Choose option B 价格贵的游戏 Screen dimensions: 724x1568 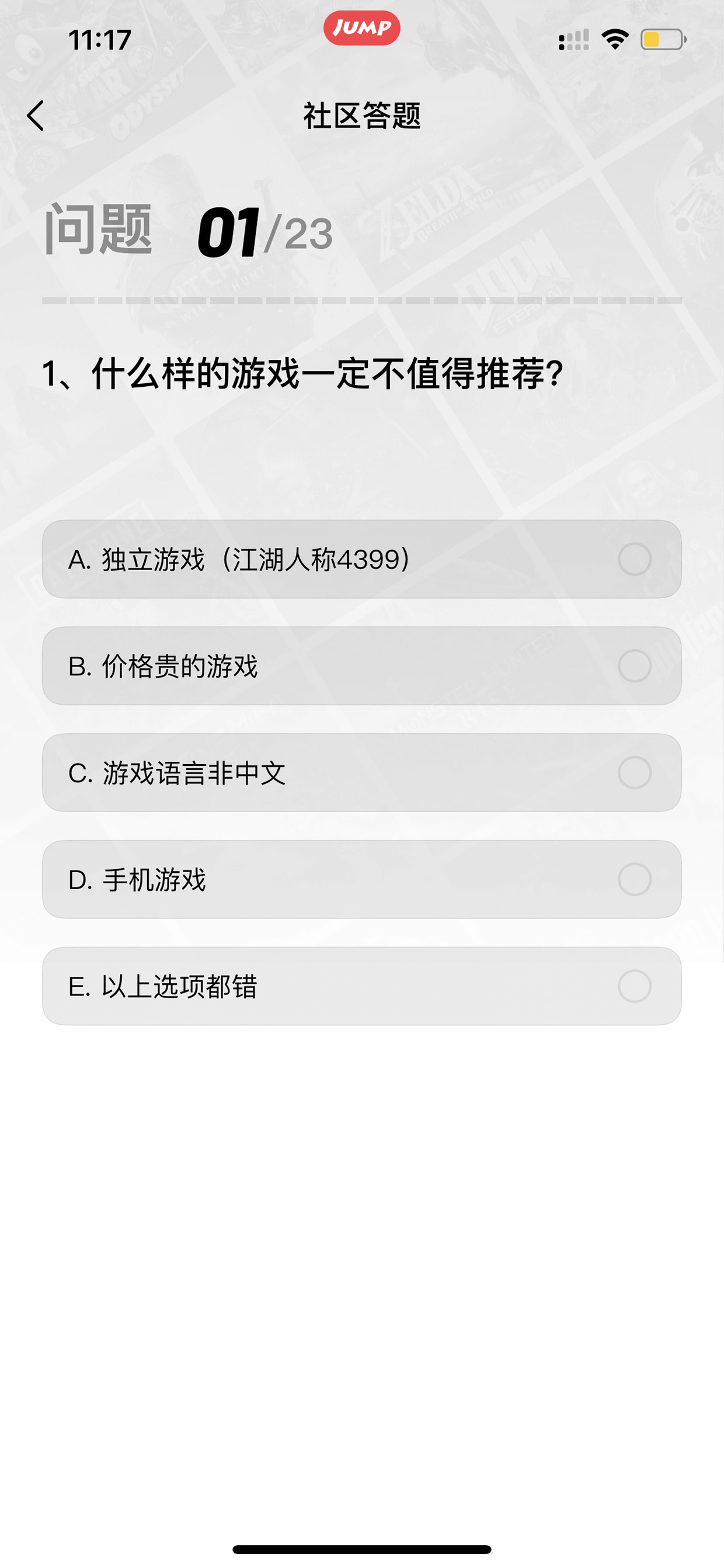[x=361, y=666]
